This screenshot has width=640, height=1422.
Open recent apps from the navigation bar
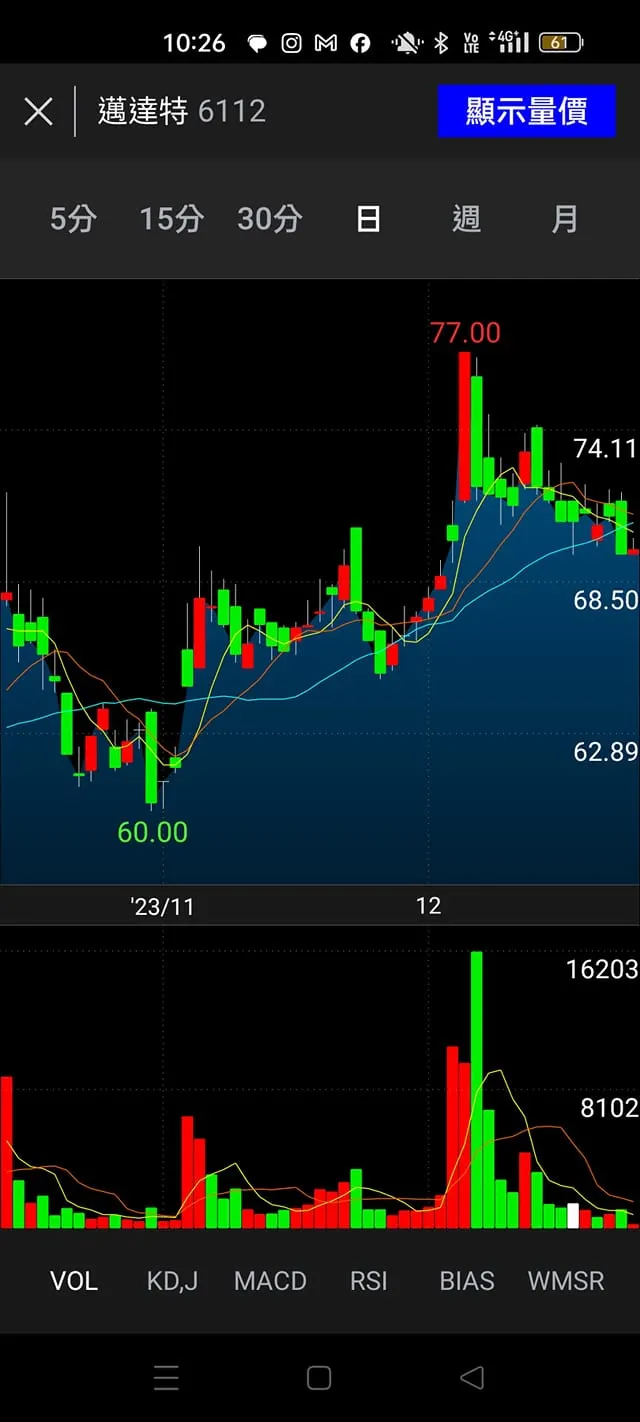[x=167, y=1378]
